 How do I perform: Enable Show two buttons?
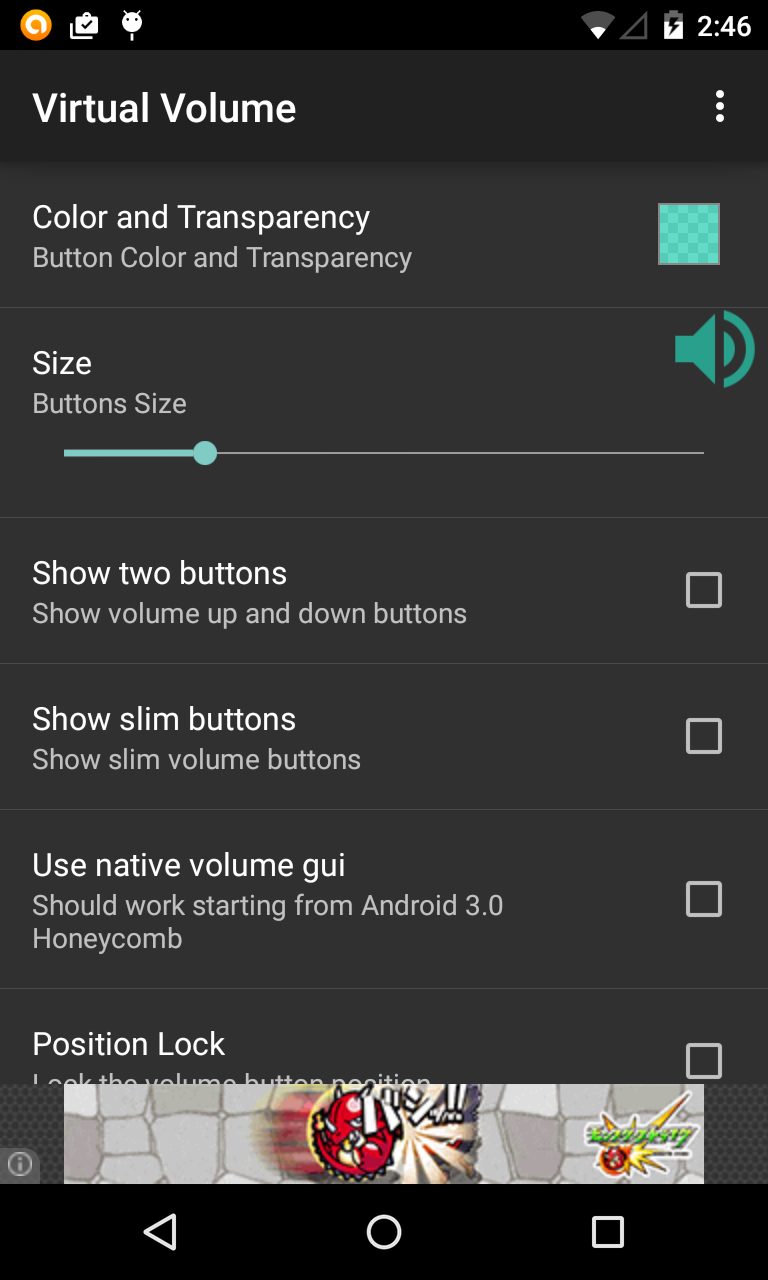tap(703, 590)
